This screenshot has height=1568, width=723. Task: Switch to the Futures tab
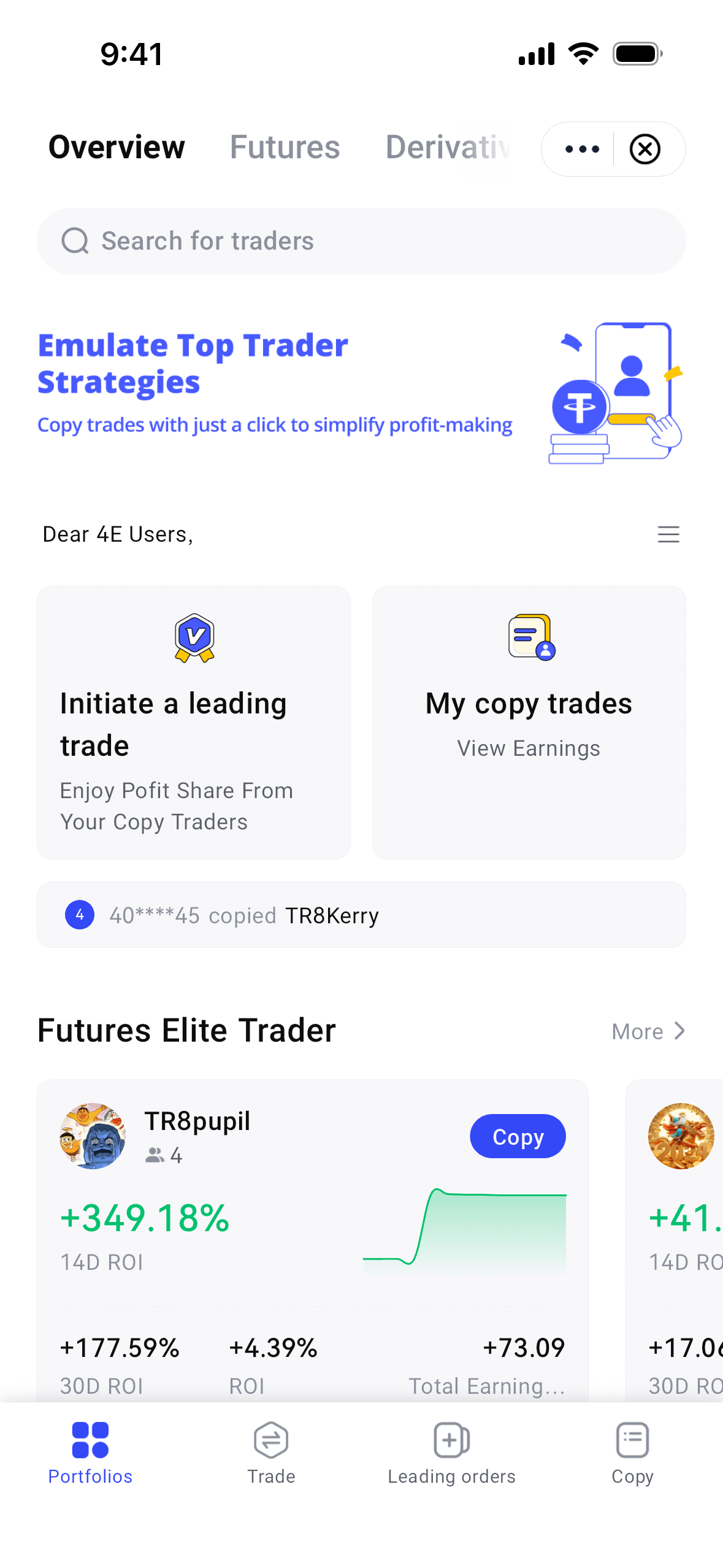click(x=285, y=148)
